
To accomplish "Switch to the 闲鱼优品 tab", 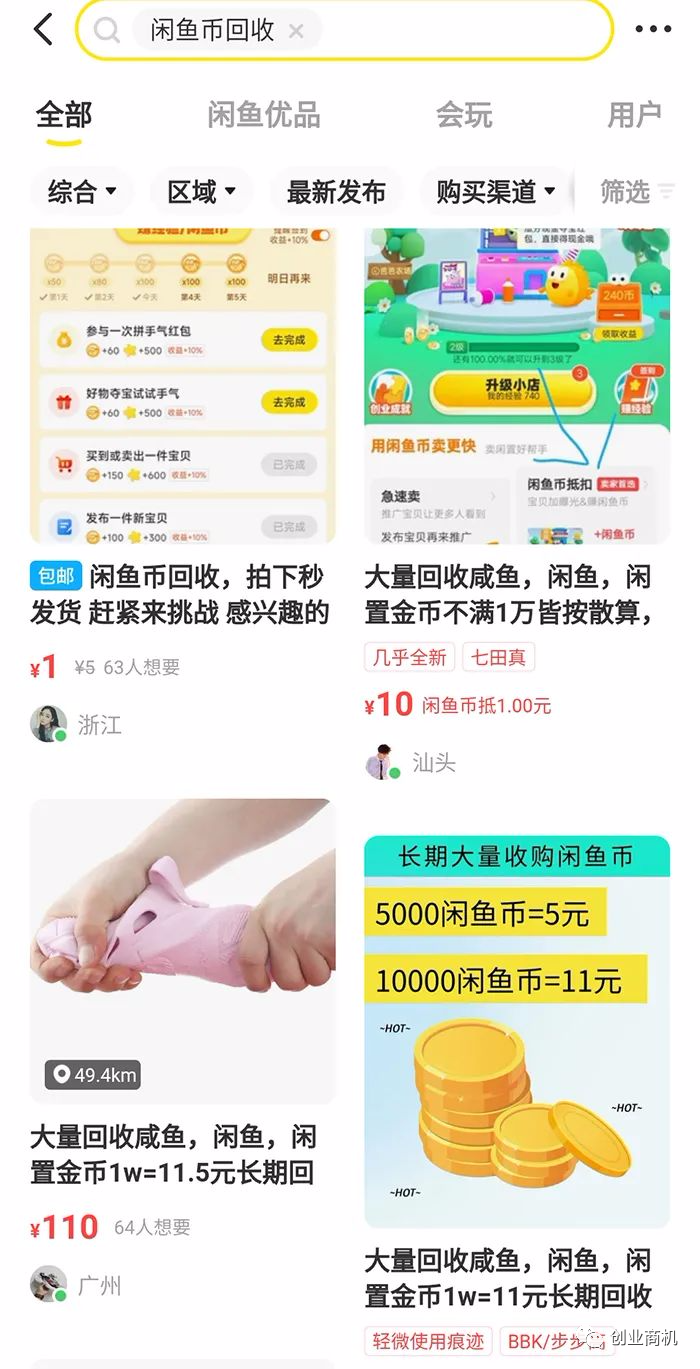I will coord(264,115).
